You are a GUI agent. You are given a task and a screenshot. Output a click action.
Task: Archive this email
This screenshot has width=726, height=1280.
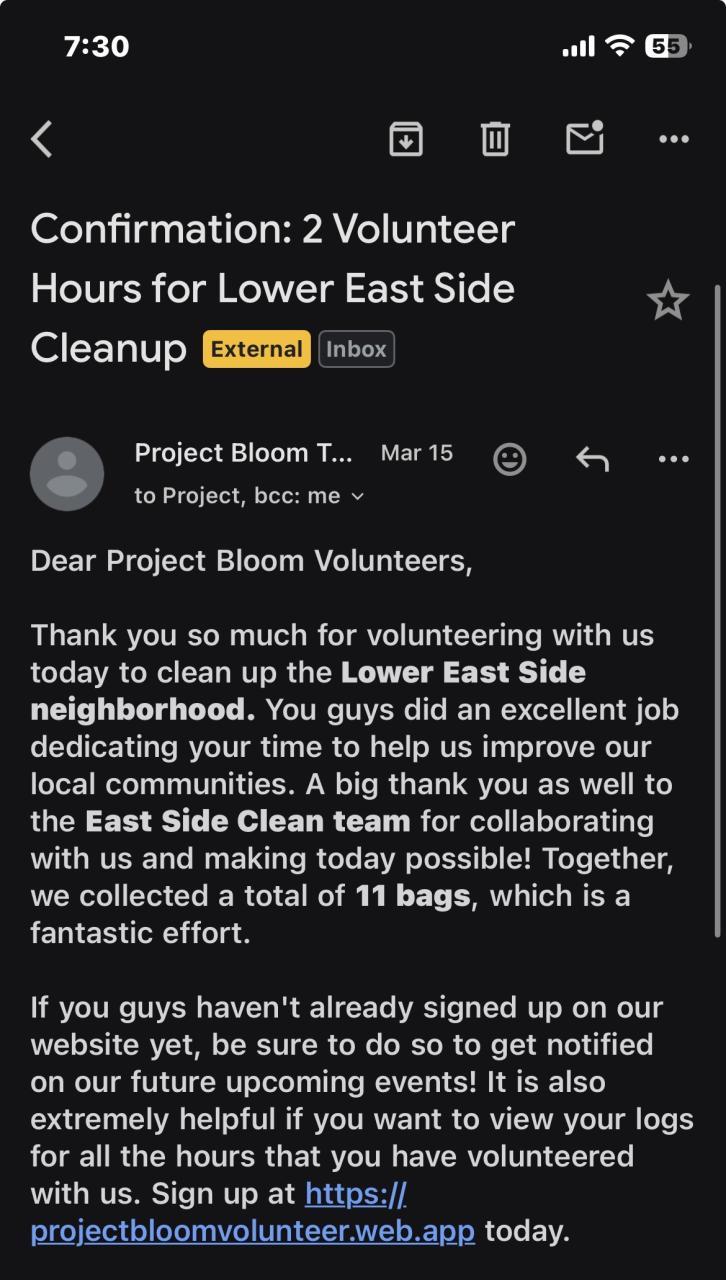[405, 139]
